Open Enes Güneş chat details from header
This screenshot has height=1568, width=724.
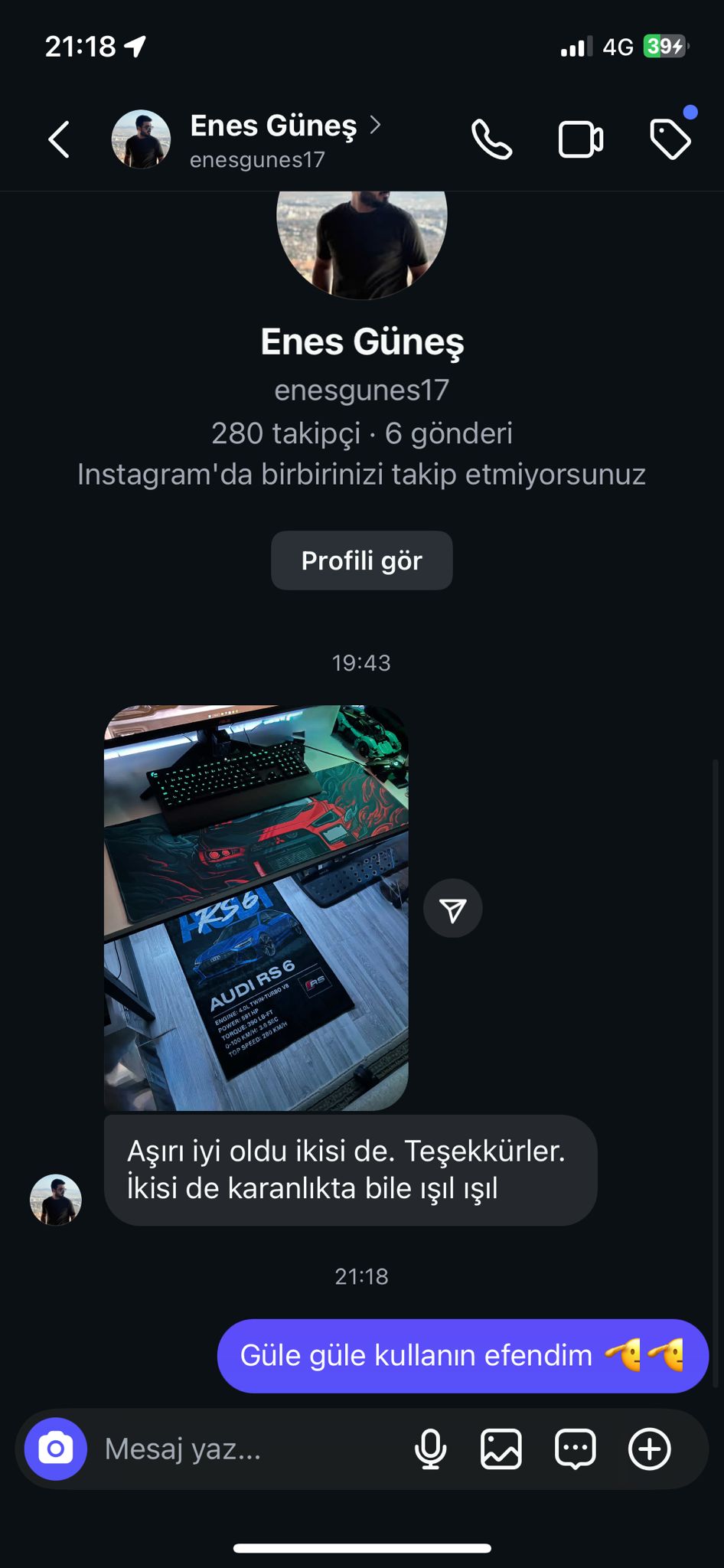[x=273, y=139]
